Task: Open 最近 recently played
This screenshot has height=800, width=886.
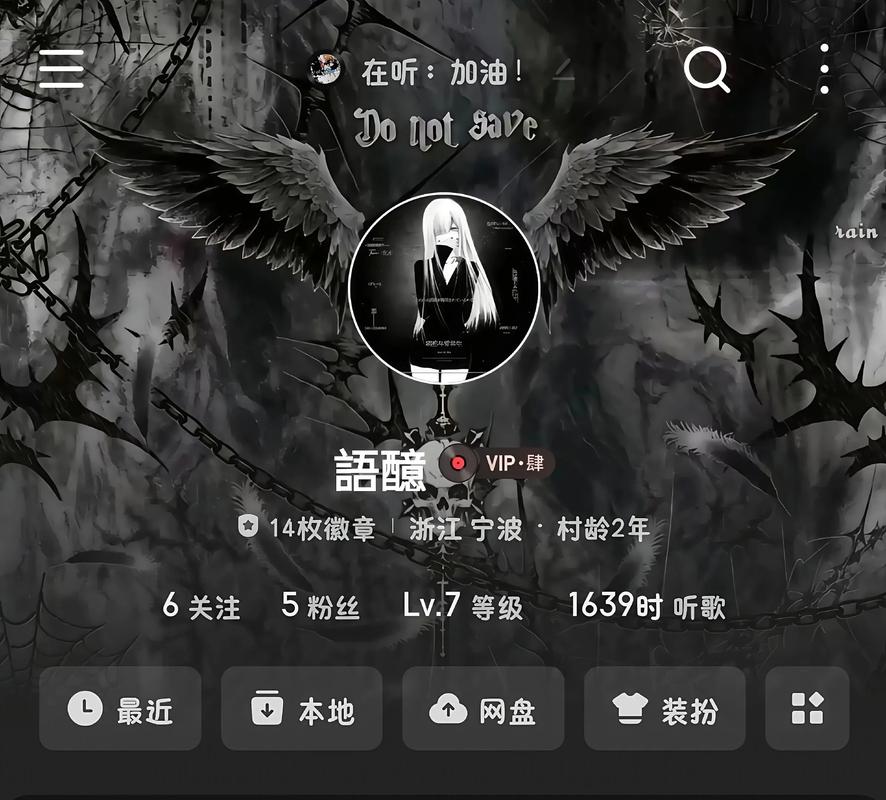Action: pyautogui.click(x=120, y=709)
